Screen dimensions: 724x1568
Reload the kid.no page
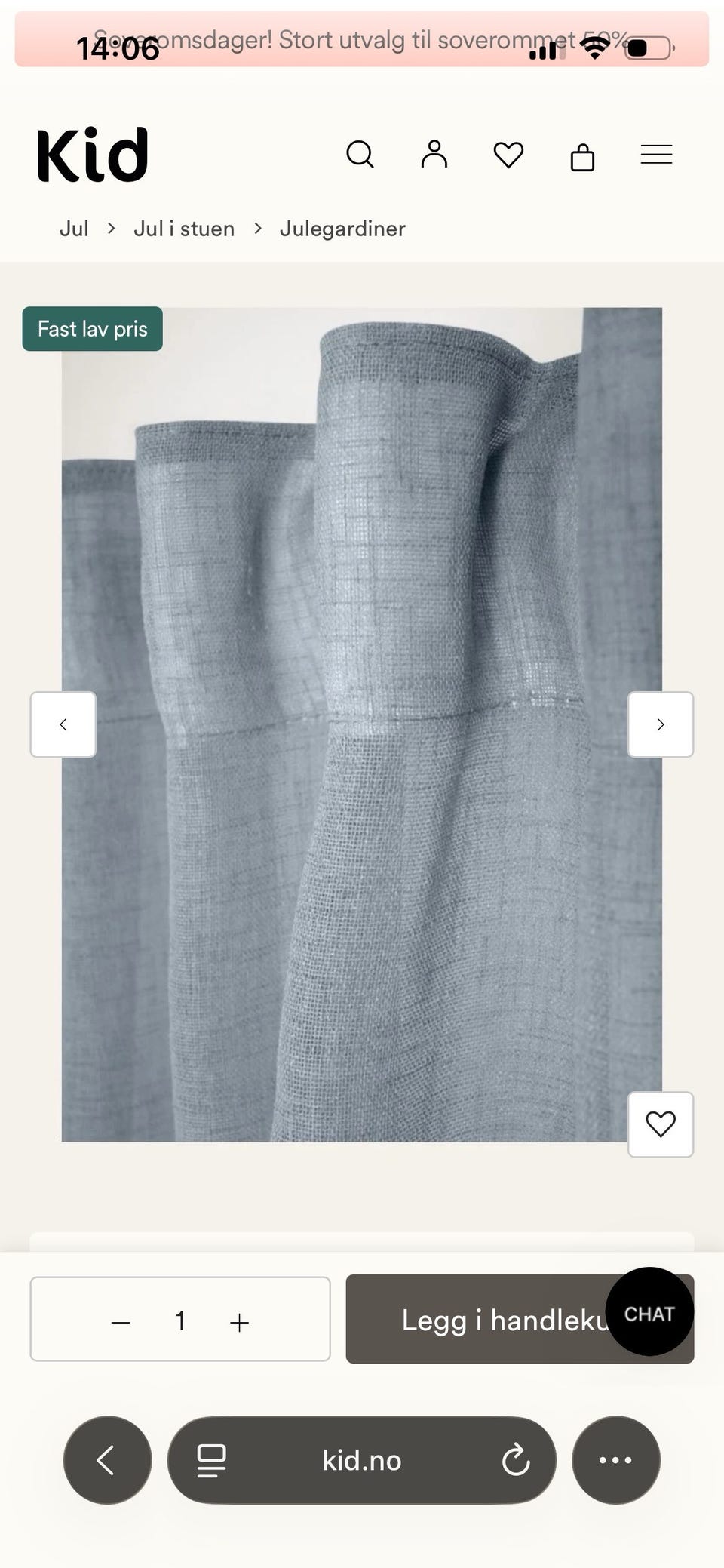point(516,1460)
